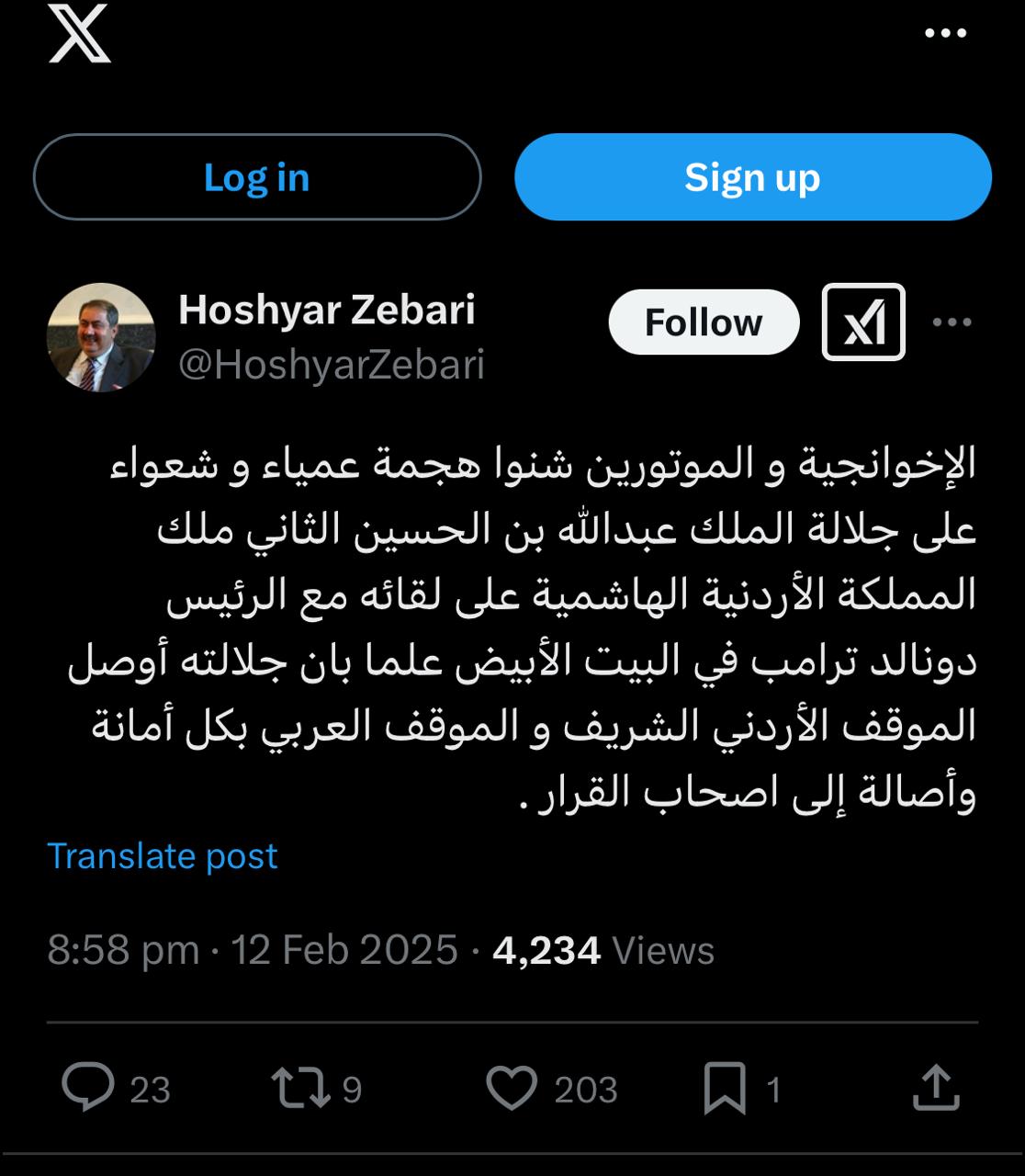
Task: Bookmark this post
Action: [x=725, y=1089]
